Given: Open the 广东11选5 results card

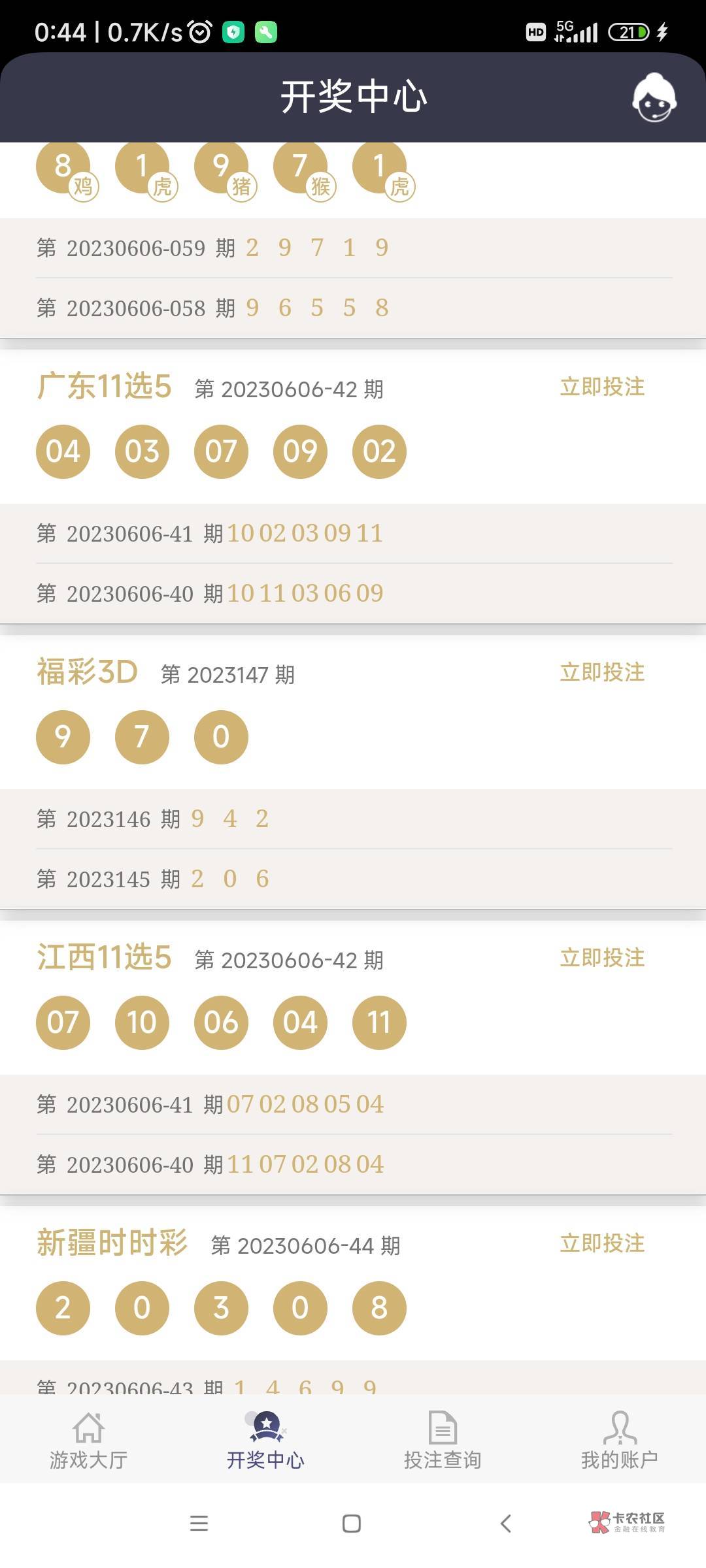Looking at the screenshot, I should (x=353, y=487).
